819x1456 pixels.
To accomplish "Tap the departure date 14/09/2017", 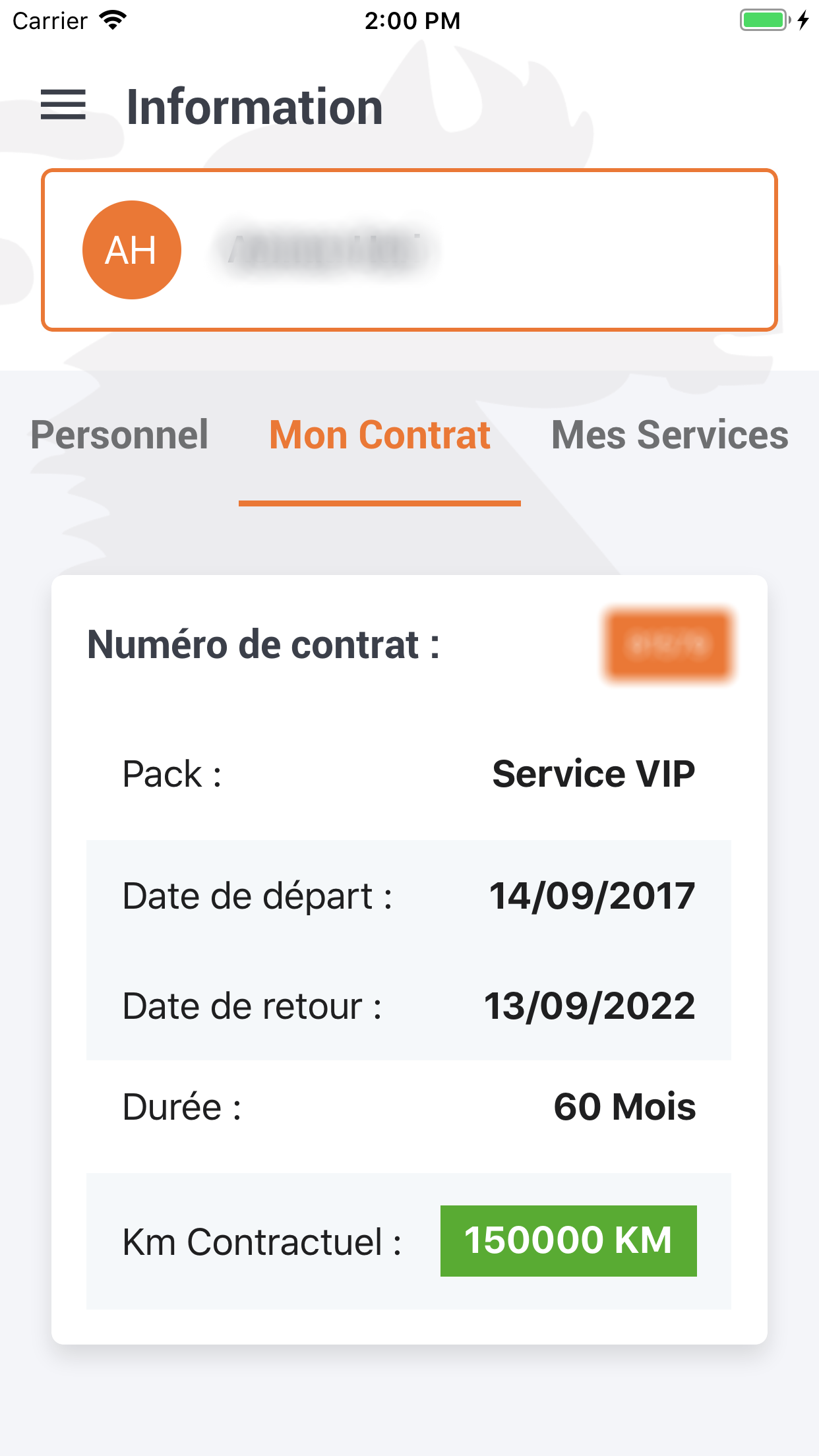I will click(x=590, y=895).
